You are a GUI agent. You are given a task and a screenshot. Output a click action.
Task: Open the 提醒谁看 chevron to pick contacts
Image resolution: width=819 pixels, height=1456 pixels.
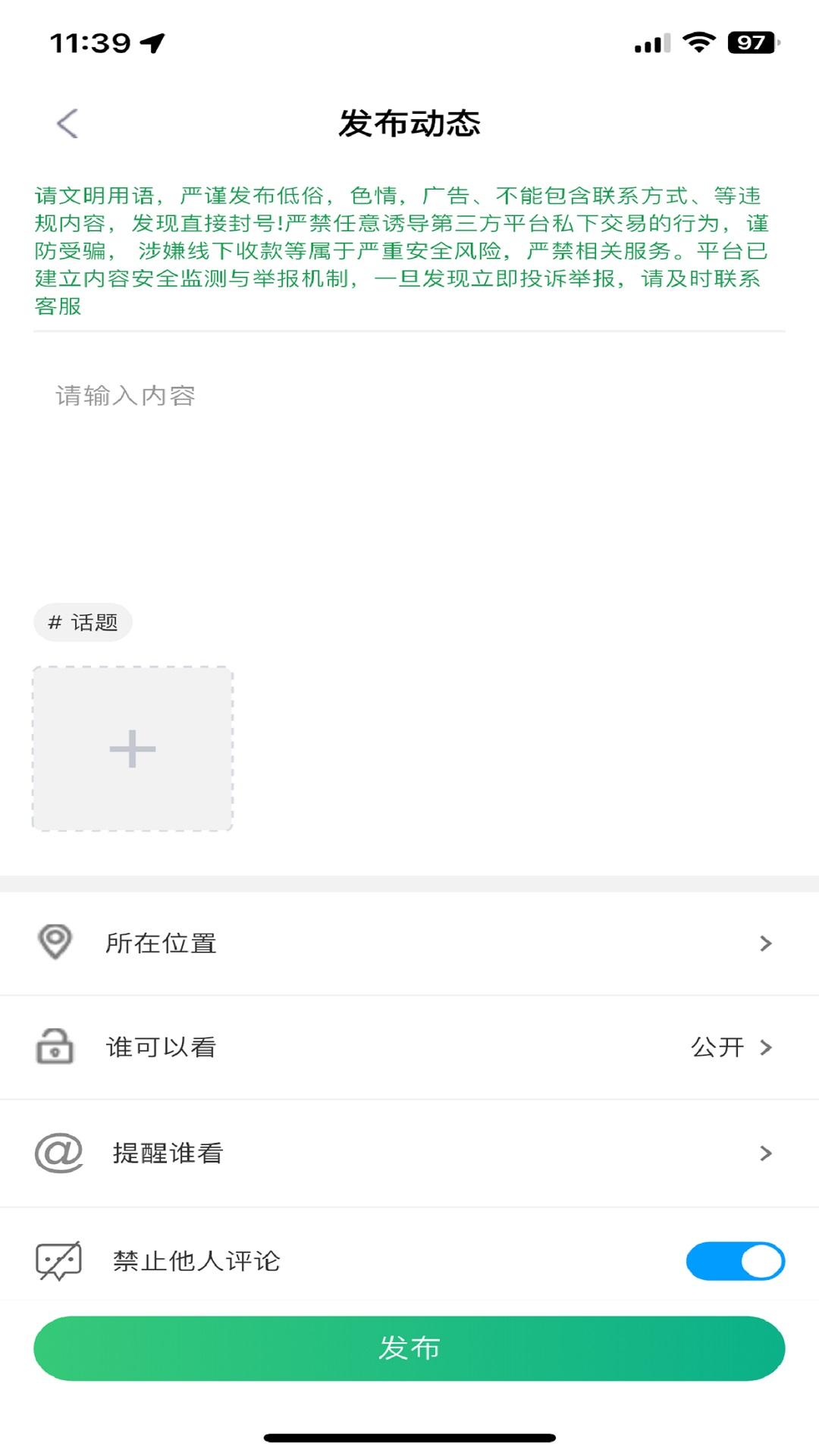click(x=766, y=1153)
